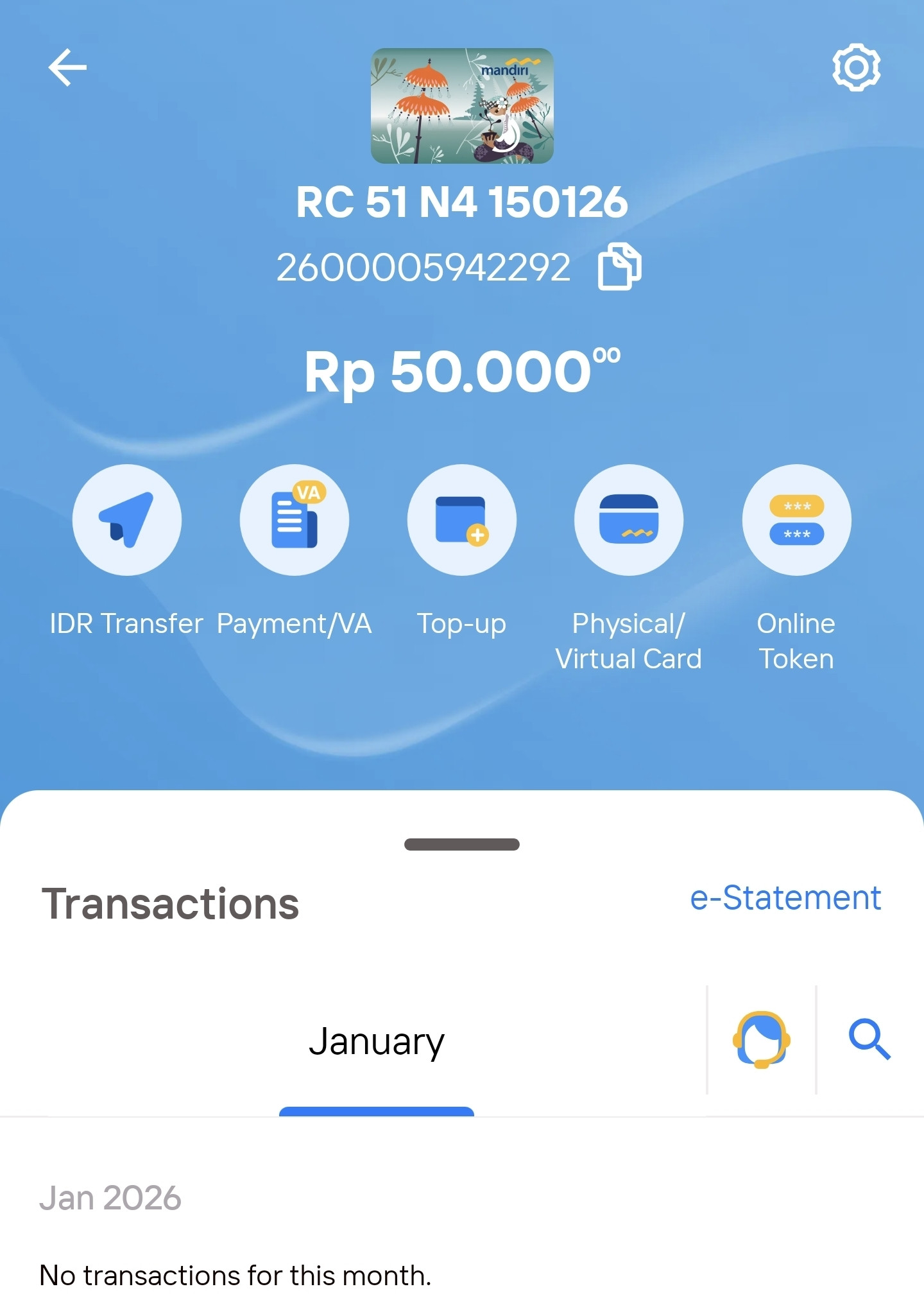View Physical/Virtual Card
Screen dimensions: 924x1316
click(x=629, y=520)
